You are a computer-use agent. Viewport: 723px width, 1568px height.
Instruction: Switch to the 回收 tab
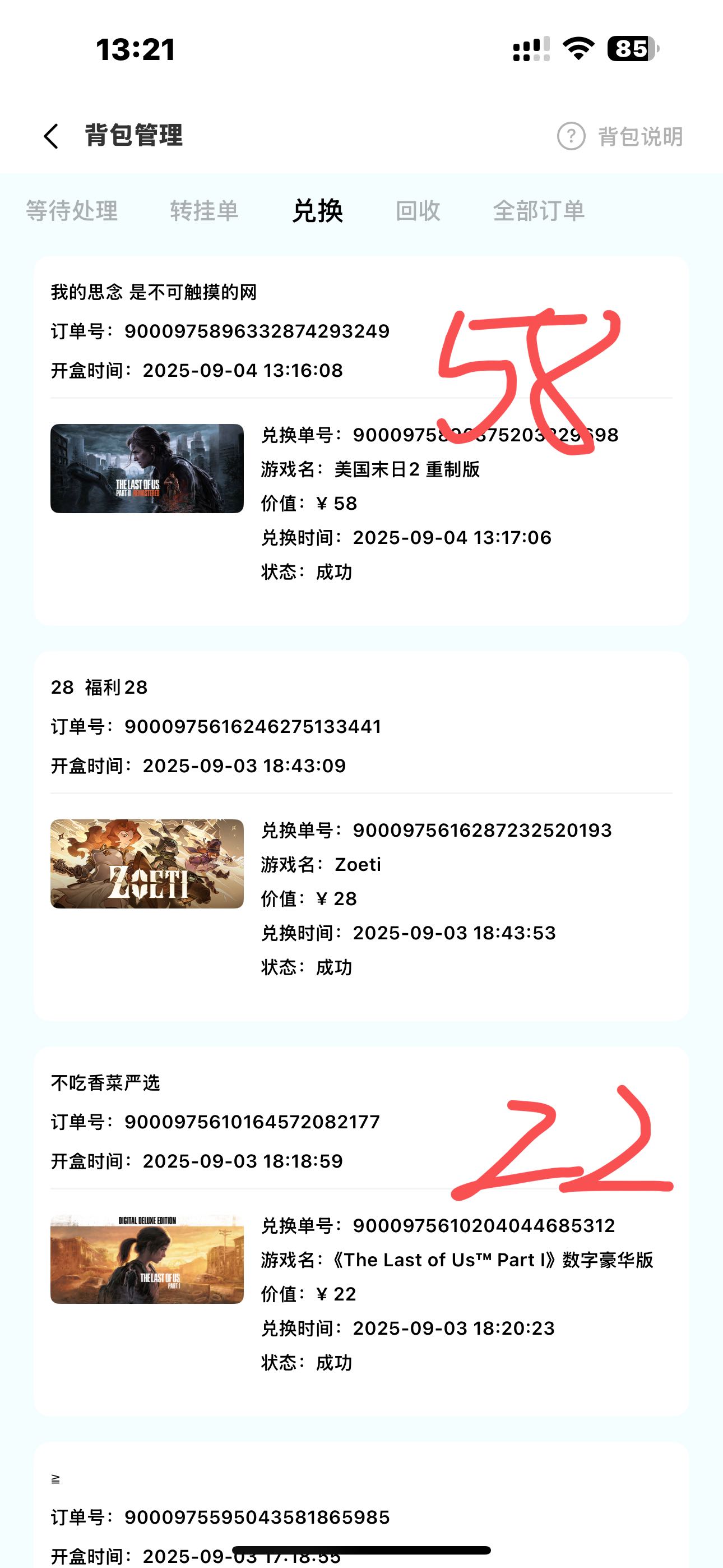click(x=418, y=211)
